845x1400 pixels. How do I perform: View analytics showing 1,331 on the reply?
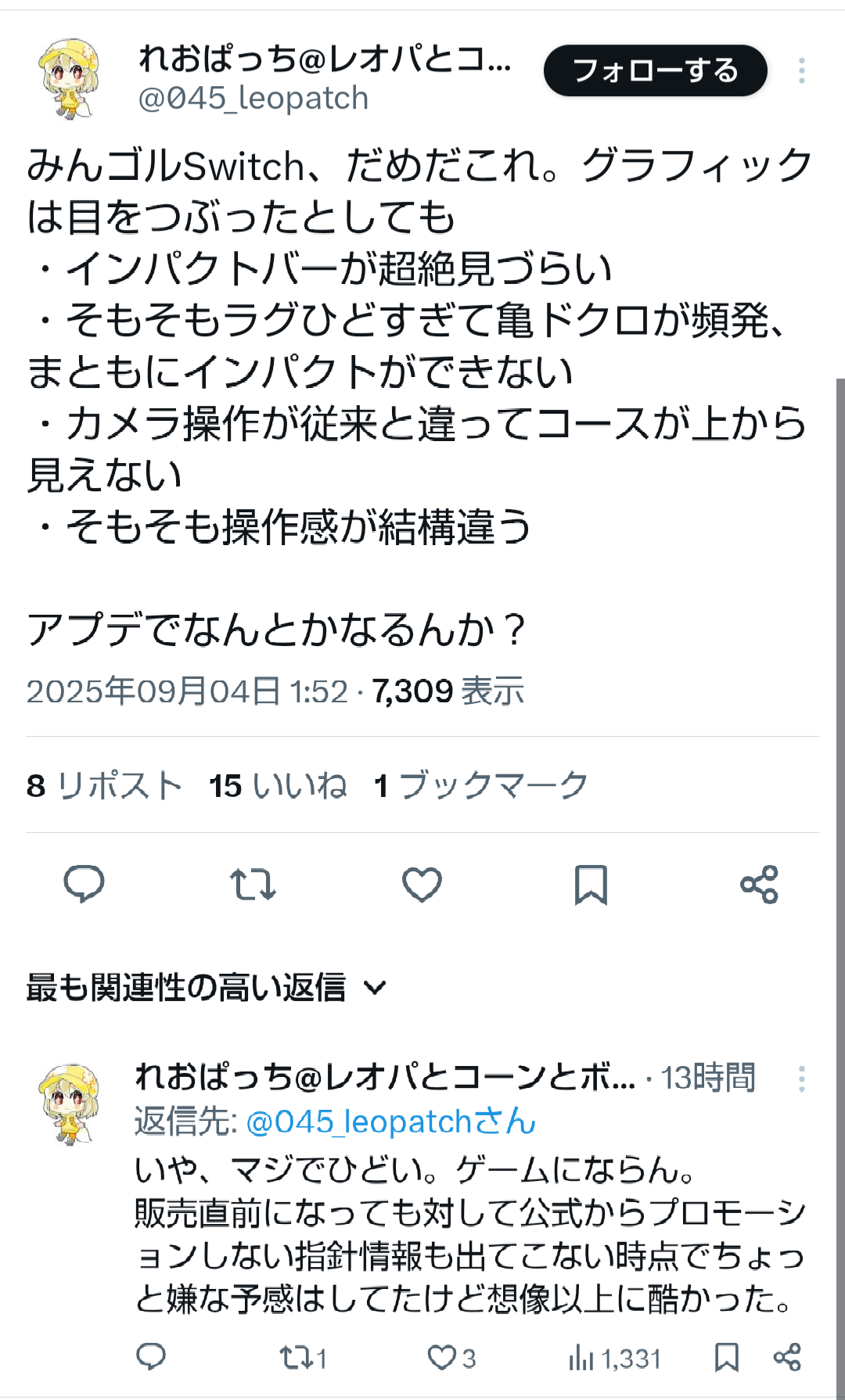point(614,1359)
